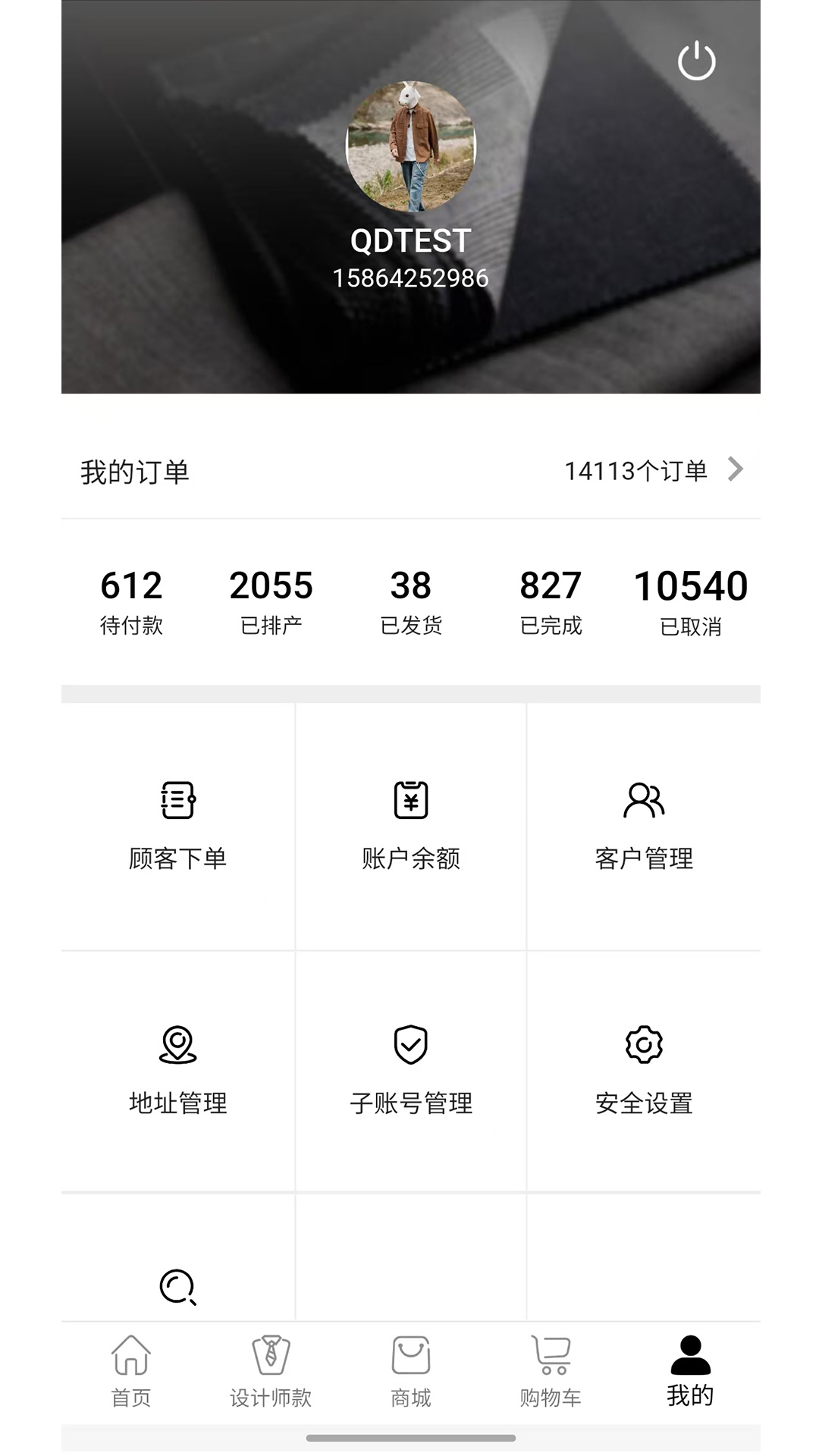Click the power logout icon
The width and height of the screenshot is (819, 1456).
[697, 62]
